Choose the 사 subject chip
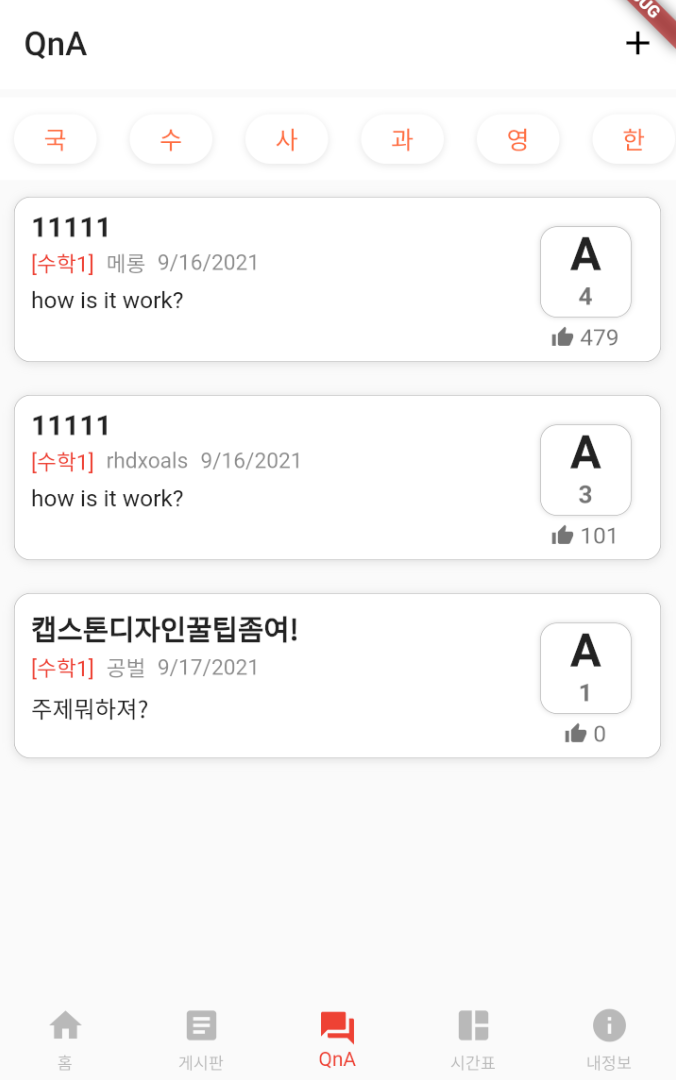 click(x=287, y=139)
